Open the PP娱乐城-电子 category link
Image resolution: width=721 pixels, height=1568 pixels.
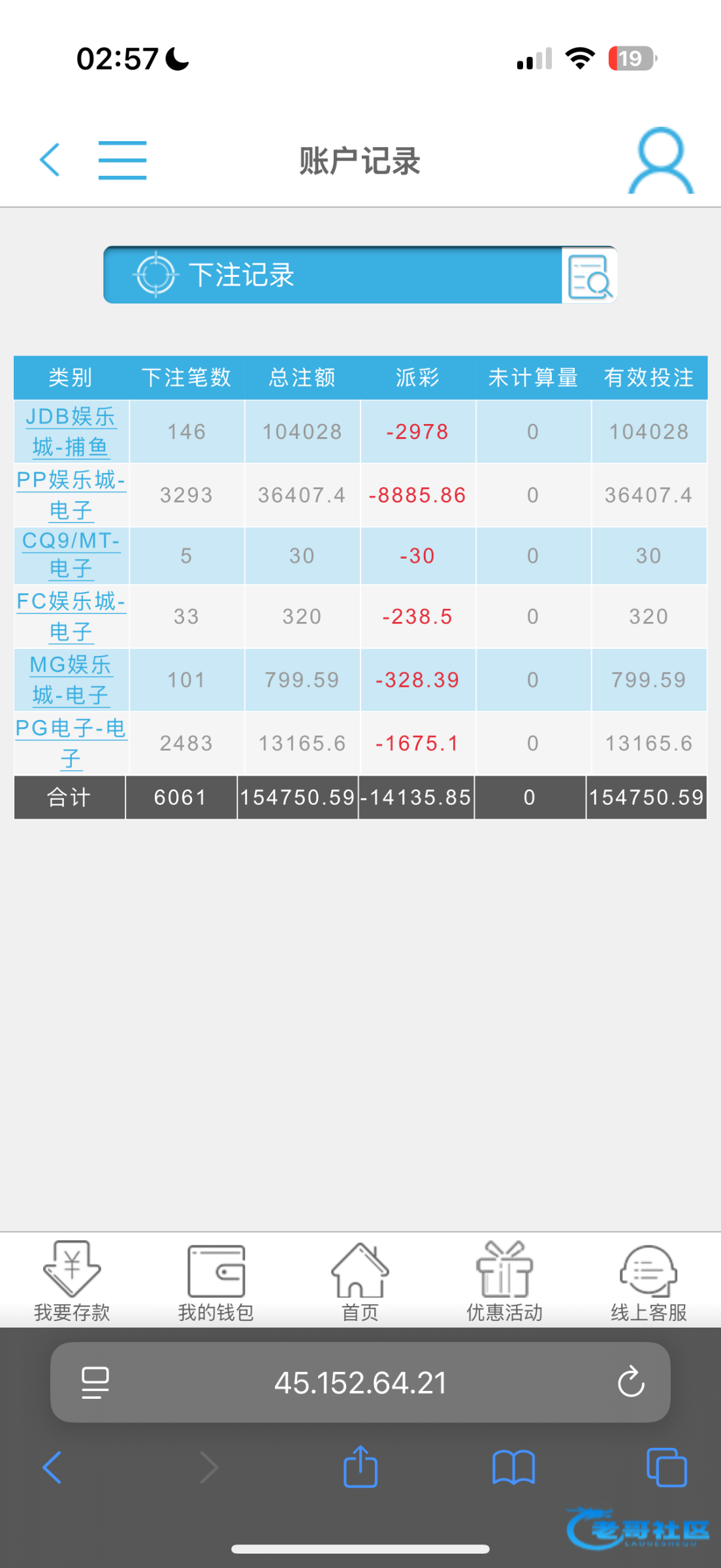pos(71,495)
